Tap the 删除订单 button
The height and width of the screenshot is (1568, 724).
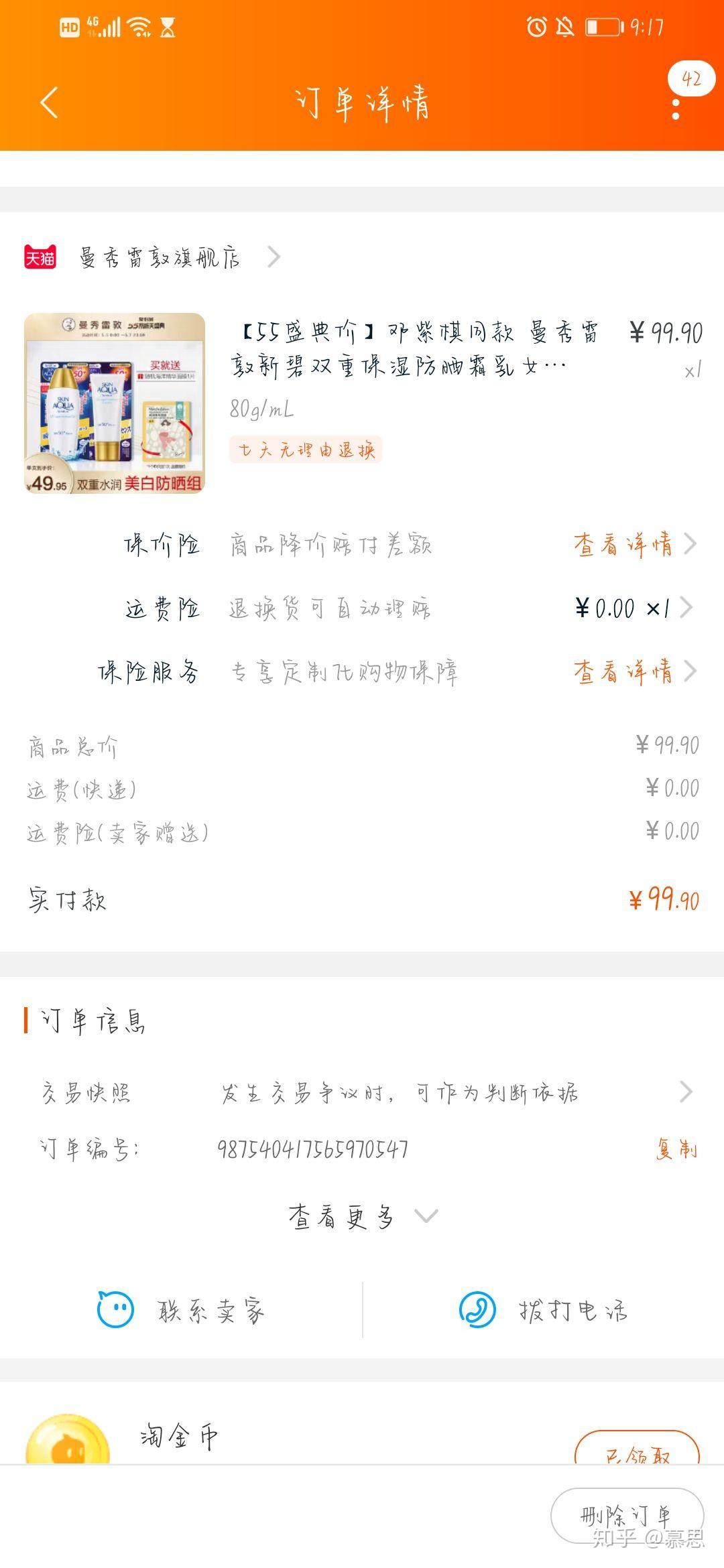coord(627,1516)
